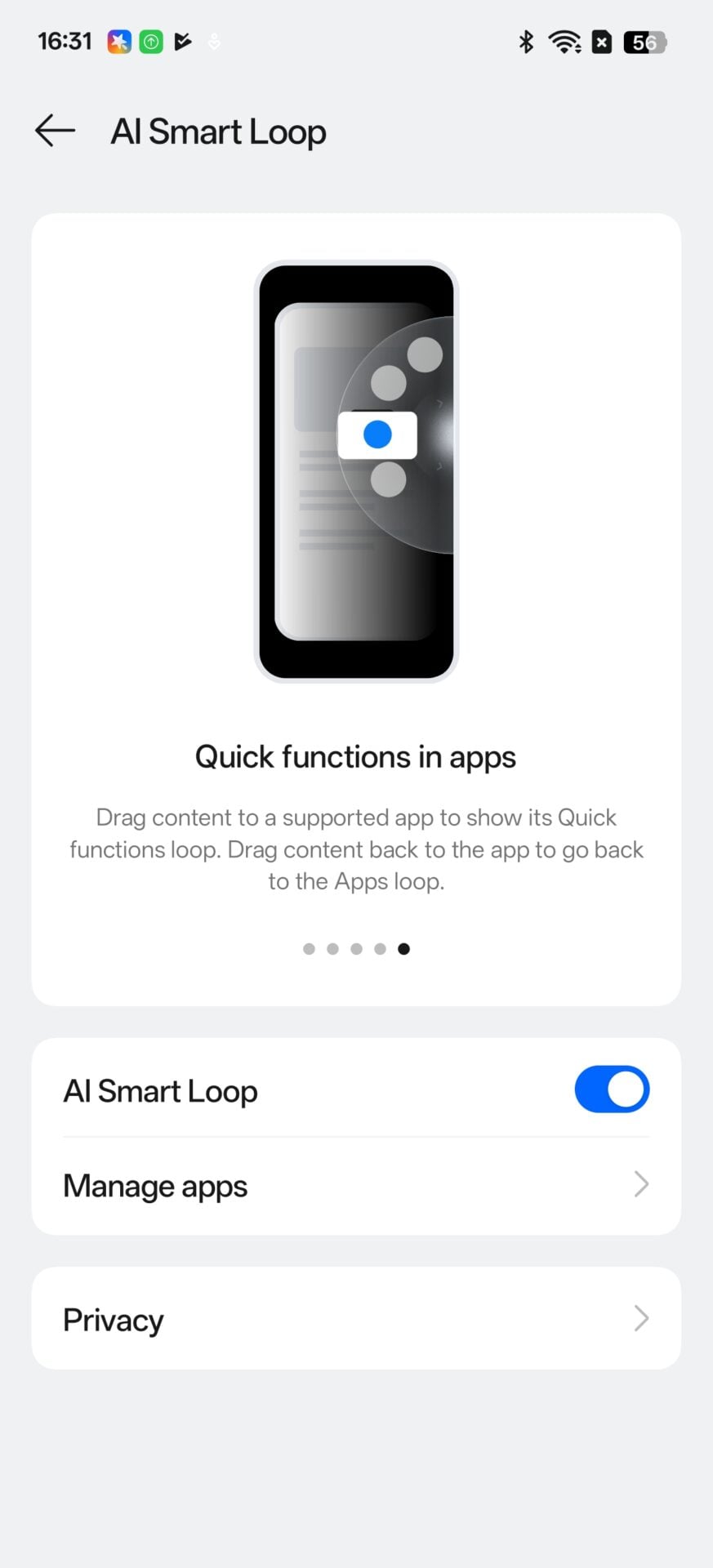Open Manage apps

point(356,1186)
